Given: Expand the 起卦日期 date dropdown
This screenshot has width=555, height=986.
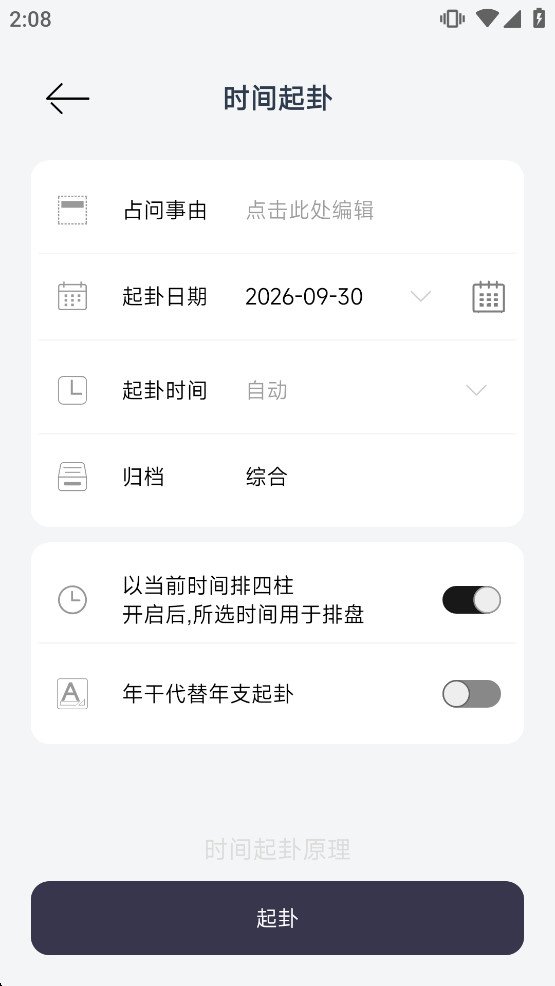Looking at the screenshot, I should (x=420, y=296).
